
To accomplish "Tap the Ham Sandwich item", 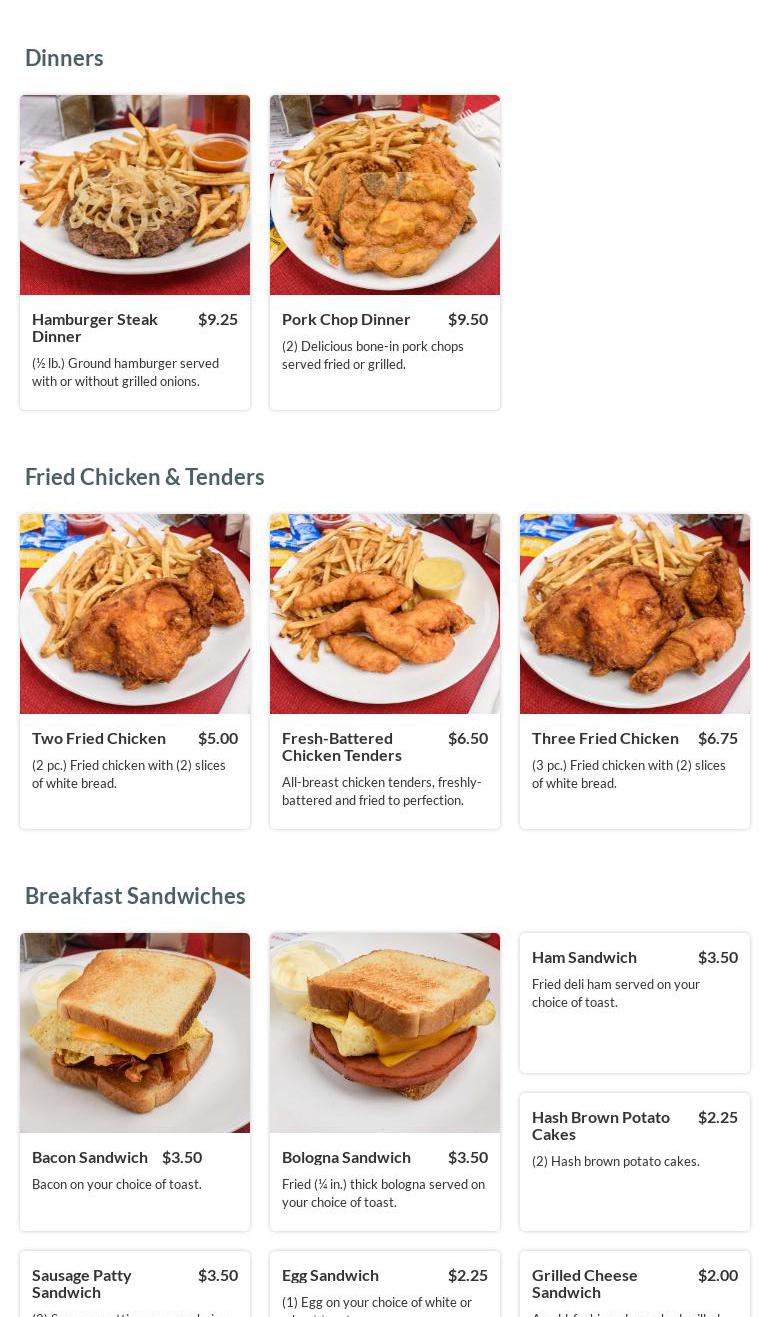I will pos(635,1002).
